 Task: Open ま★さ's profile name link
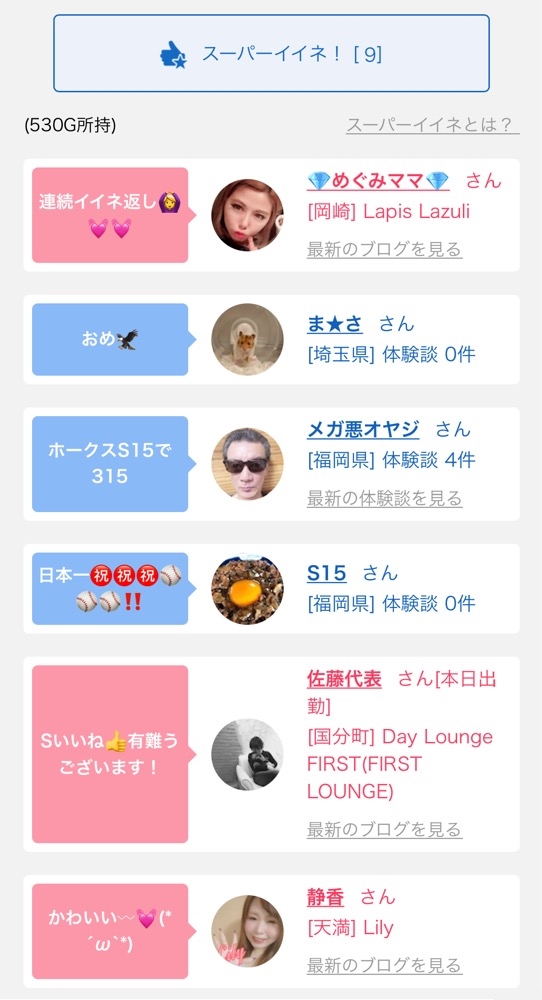pos(335,324)
